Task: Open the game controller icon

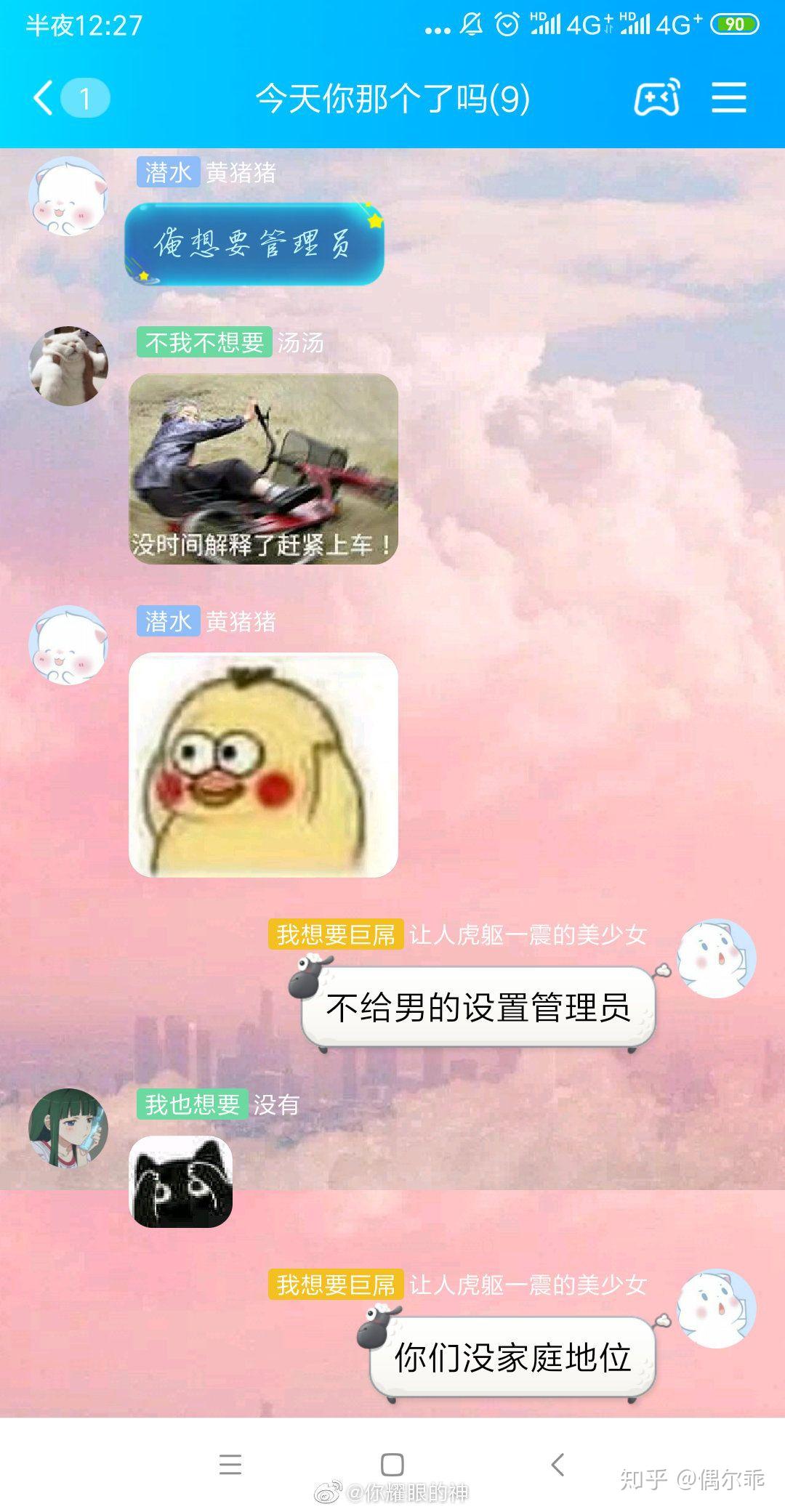Action: (656, 97)
